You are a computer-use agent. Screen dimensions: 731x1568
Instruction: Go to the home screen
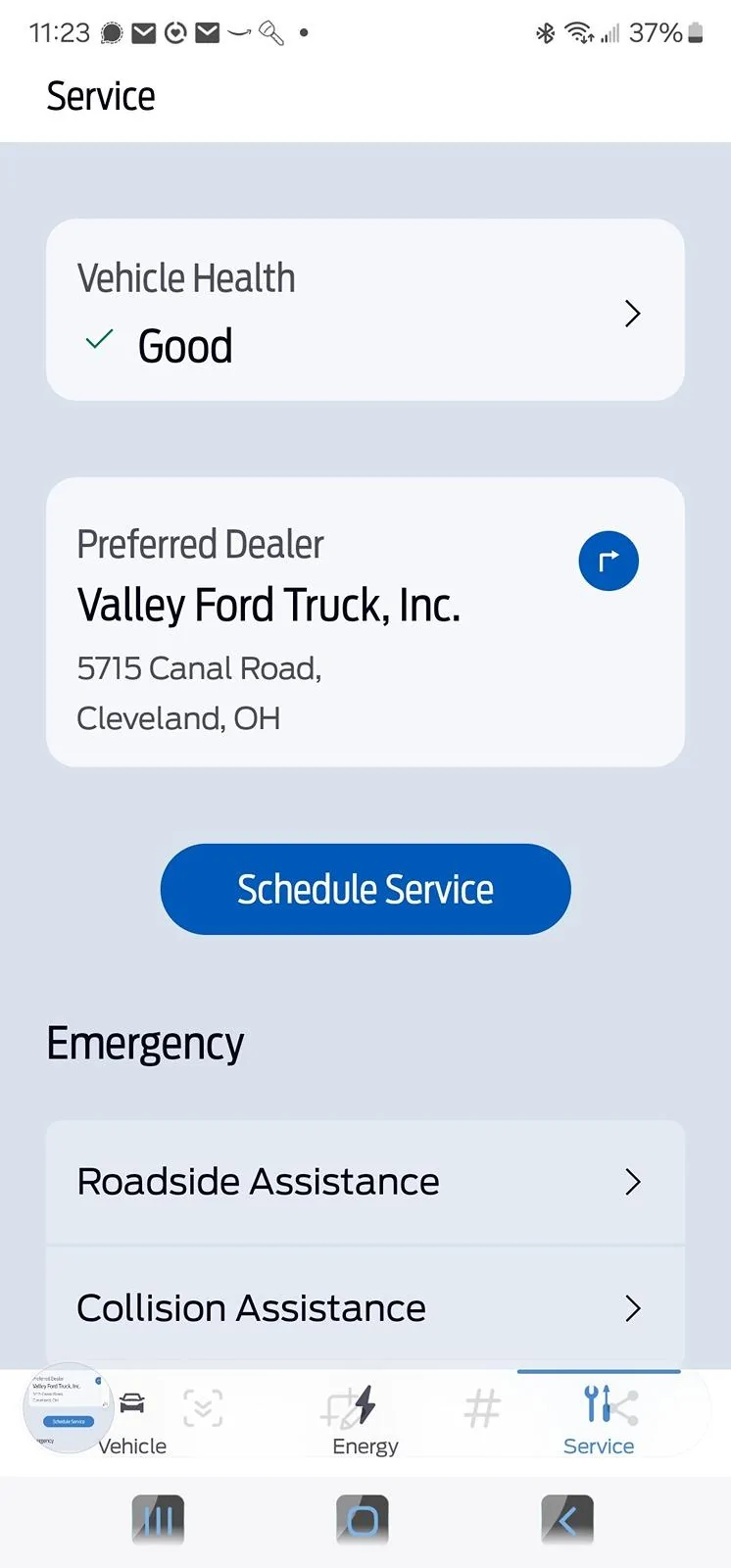point(363,1520)
